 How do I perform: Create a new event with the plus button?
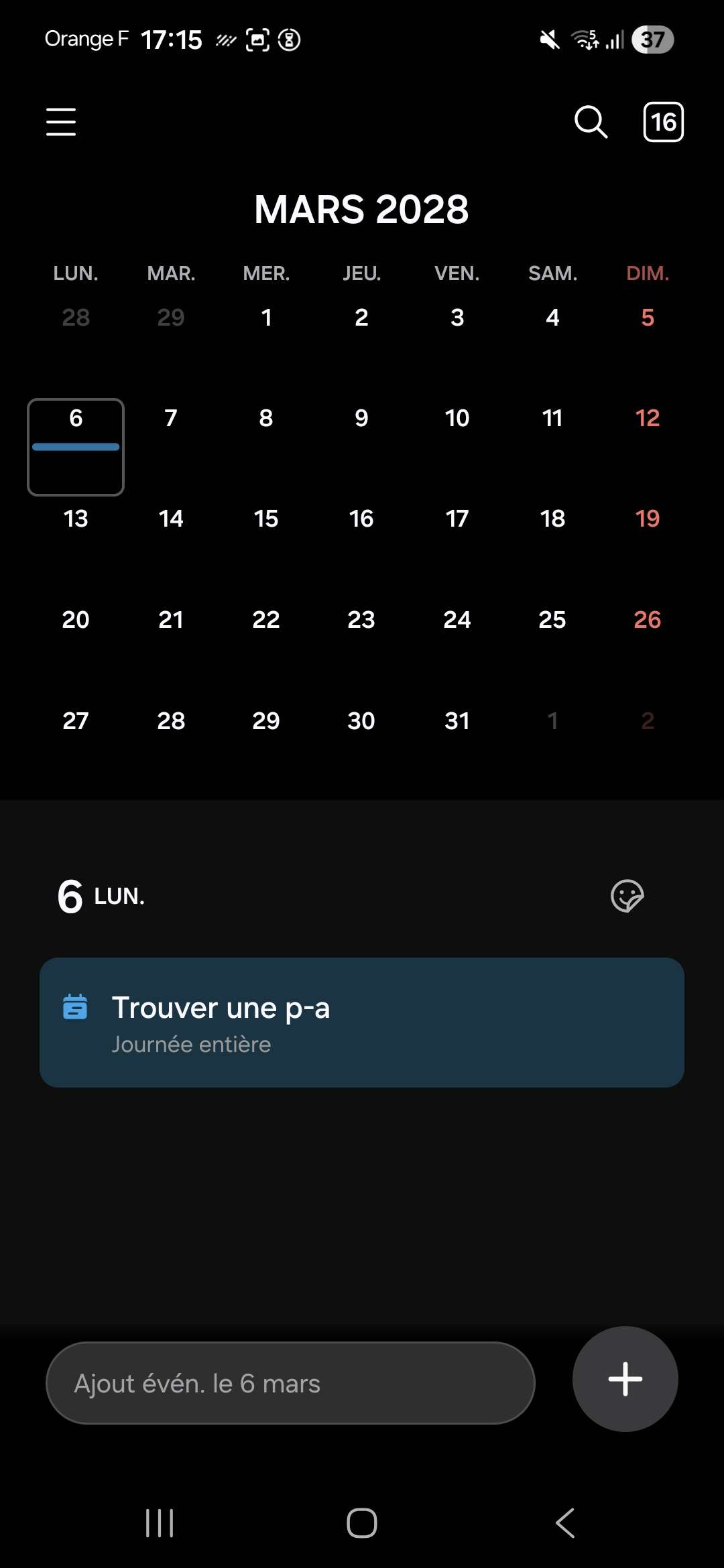coord(625,1379)
